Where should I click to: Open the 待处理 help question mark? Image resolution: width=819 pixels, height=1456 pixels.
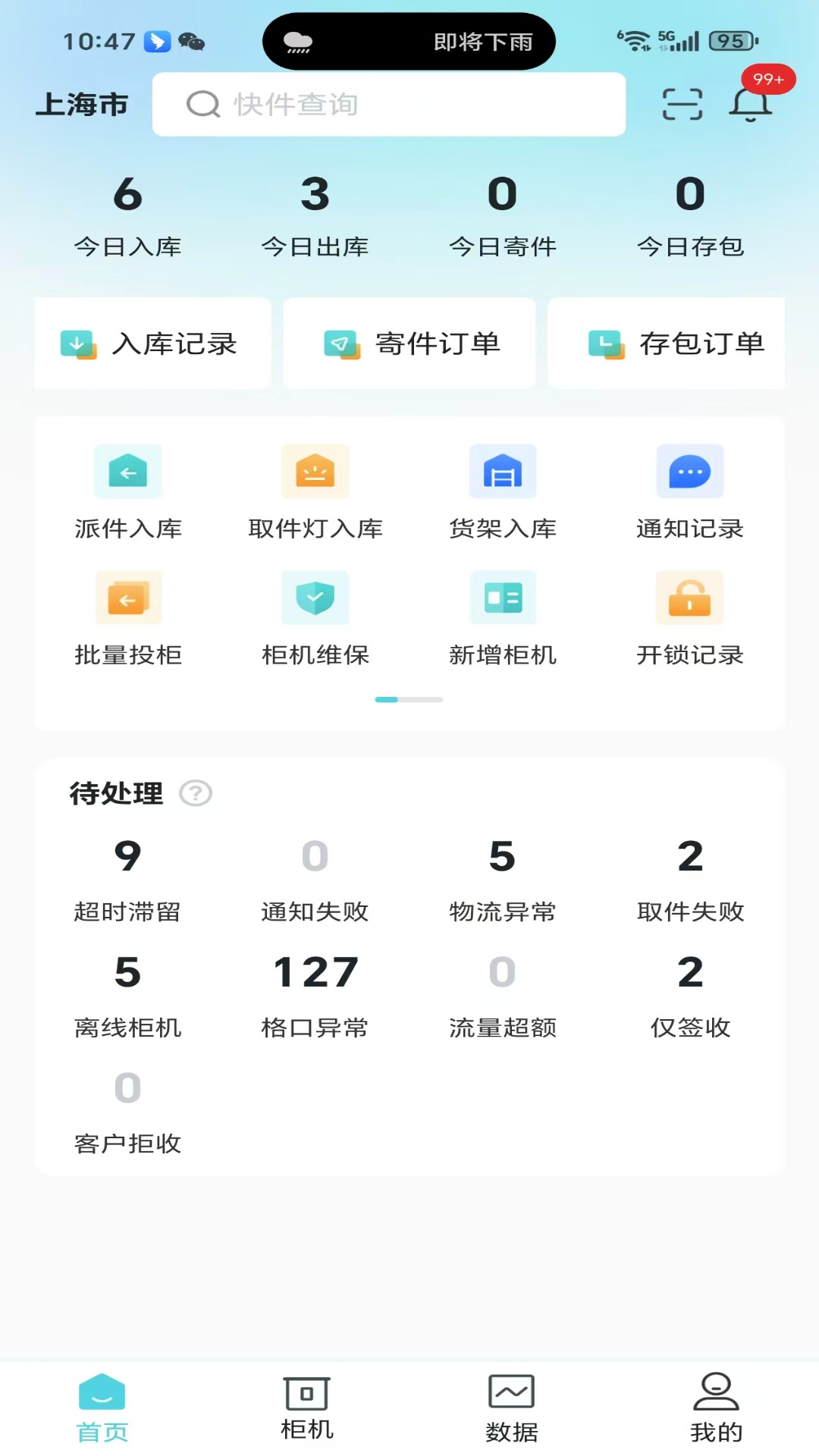coord(196,793)
